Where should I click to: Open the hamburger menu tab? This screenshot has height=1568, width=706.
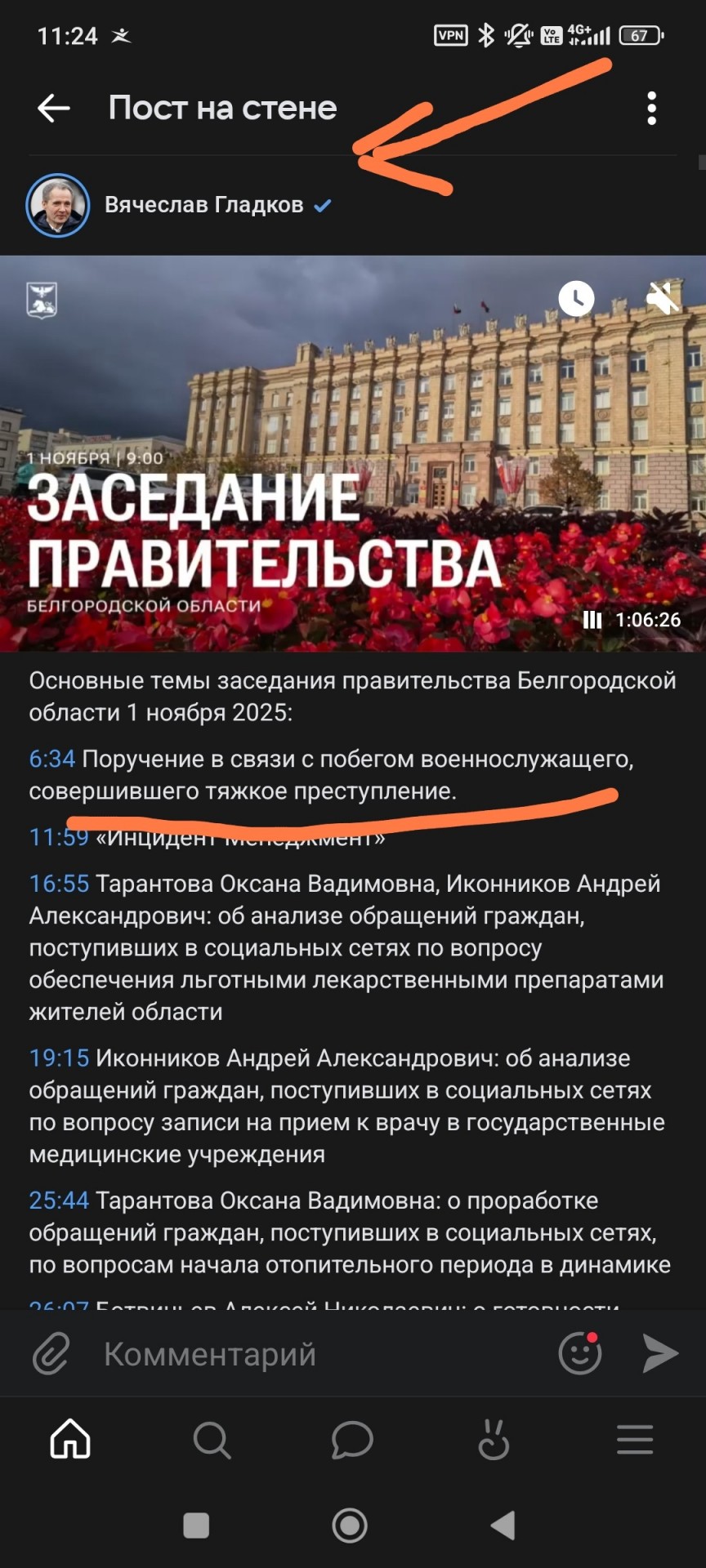(x=635, y=1439)
